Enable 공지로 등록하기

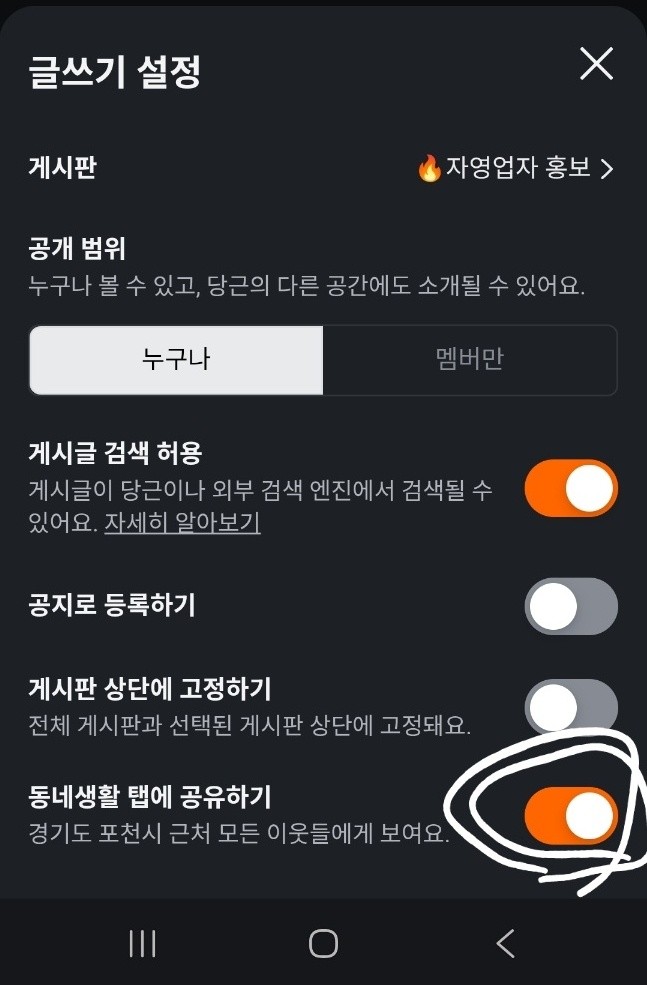570,606
